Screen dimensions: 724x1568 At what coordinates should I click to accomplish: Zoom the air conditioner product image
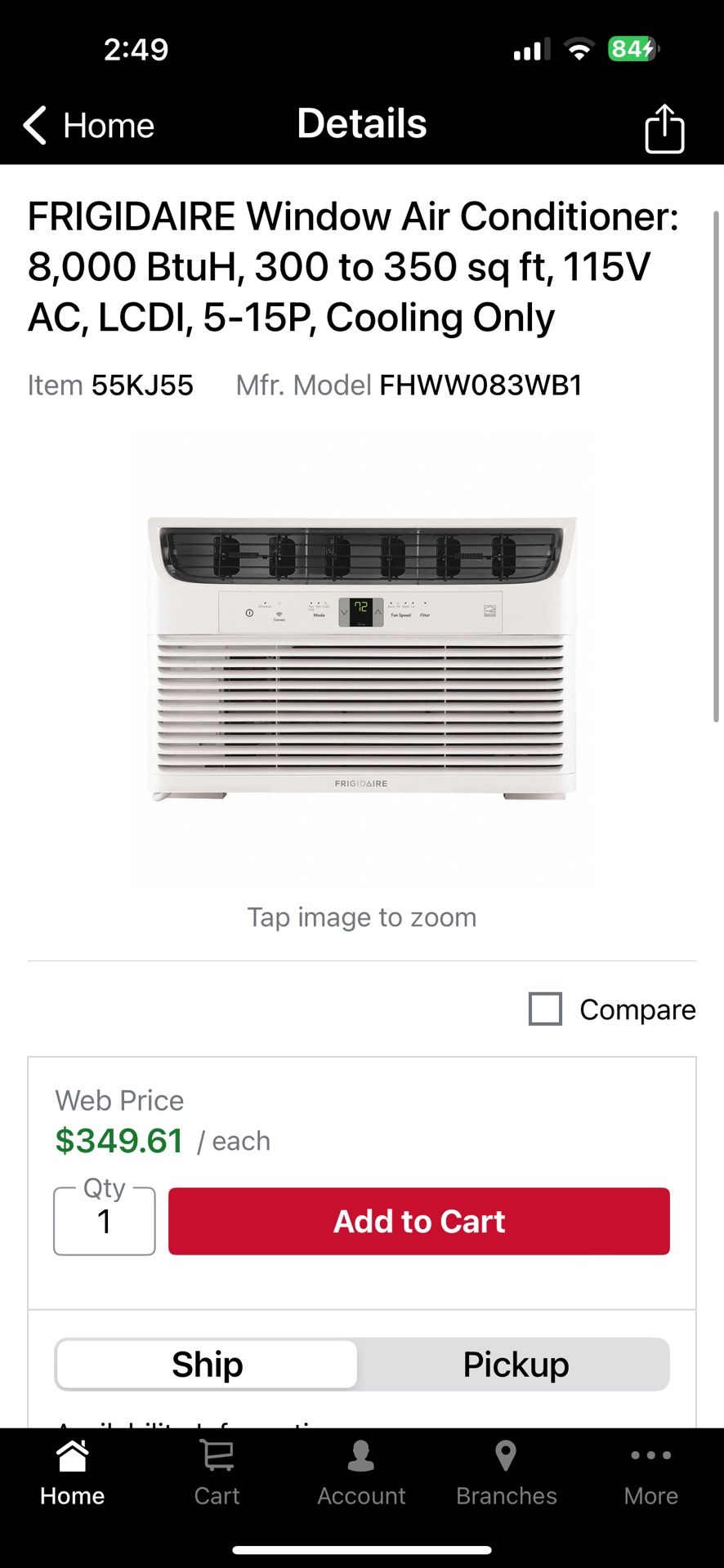(362, 658)
